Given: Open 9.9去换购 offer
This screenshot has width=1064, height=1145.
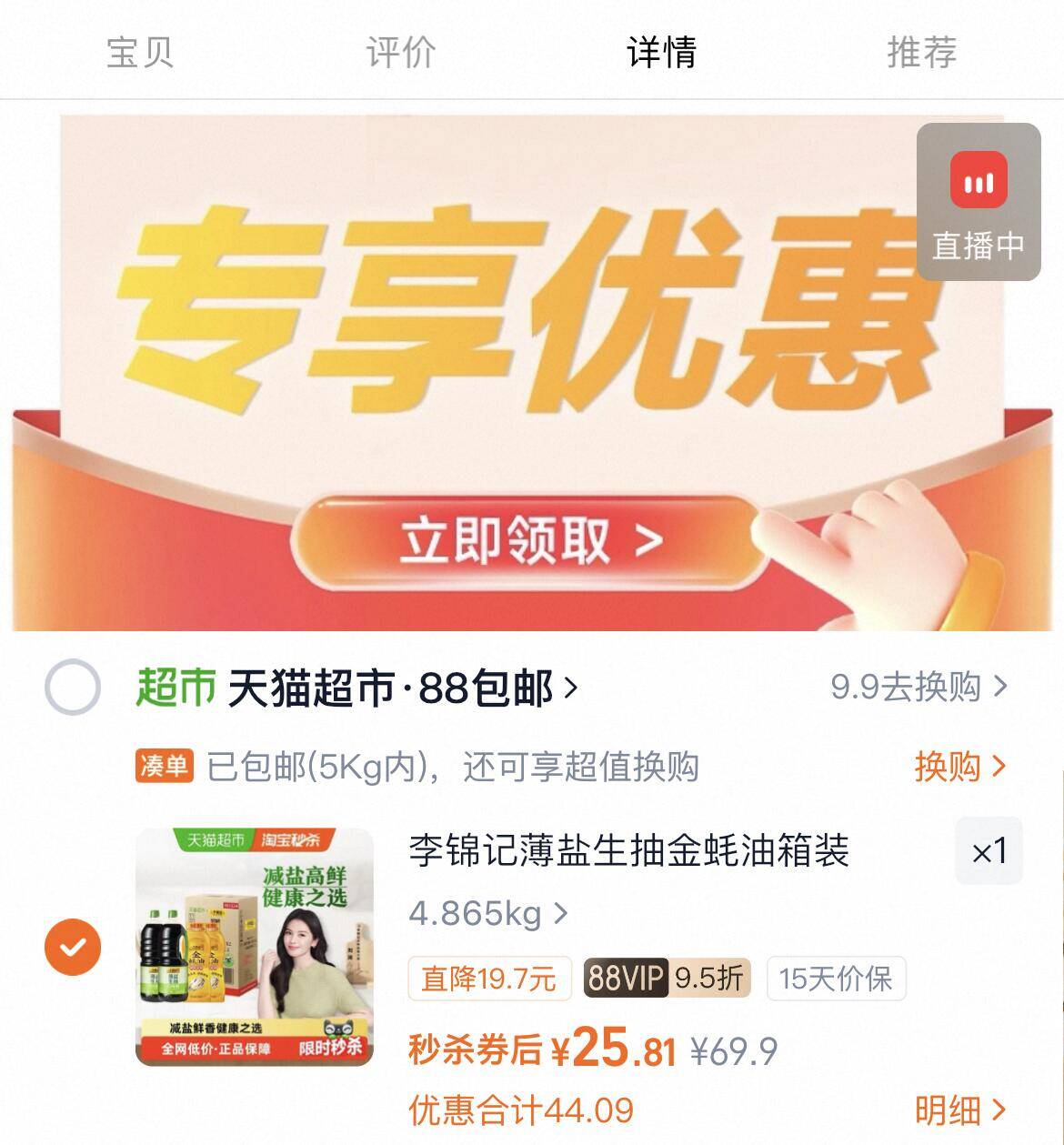Looking at the screenshot, I should [x=918, y=687].
